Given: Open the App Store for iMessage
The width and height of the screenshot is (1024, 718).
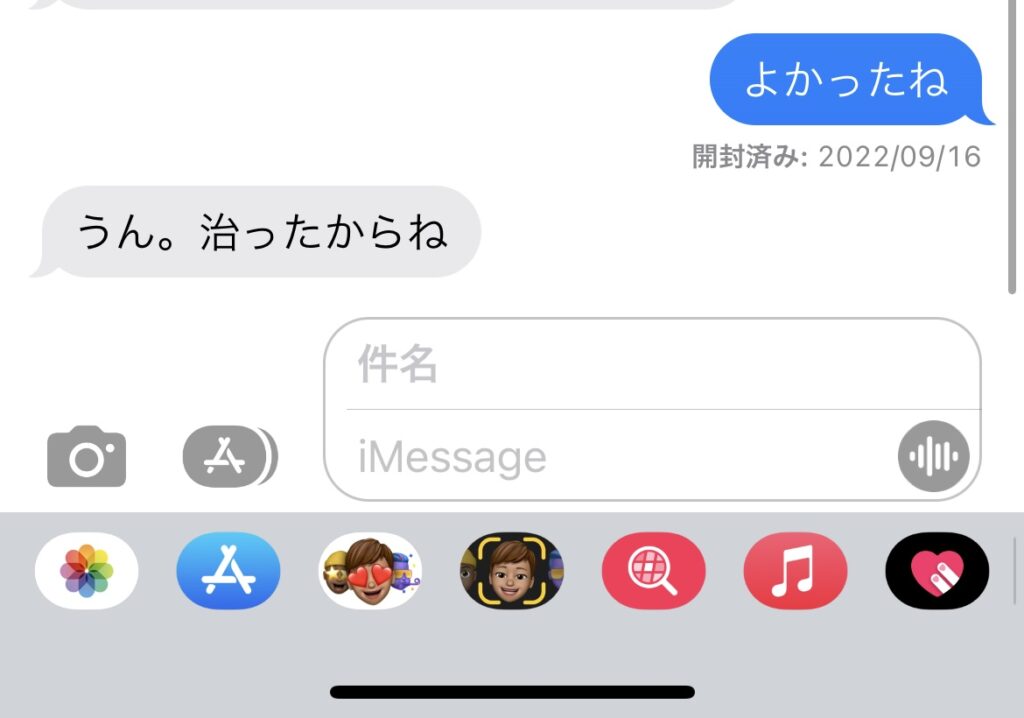Looking at the screenshot, I should click(x=228, y=572).
